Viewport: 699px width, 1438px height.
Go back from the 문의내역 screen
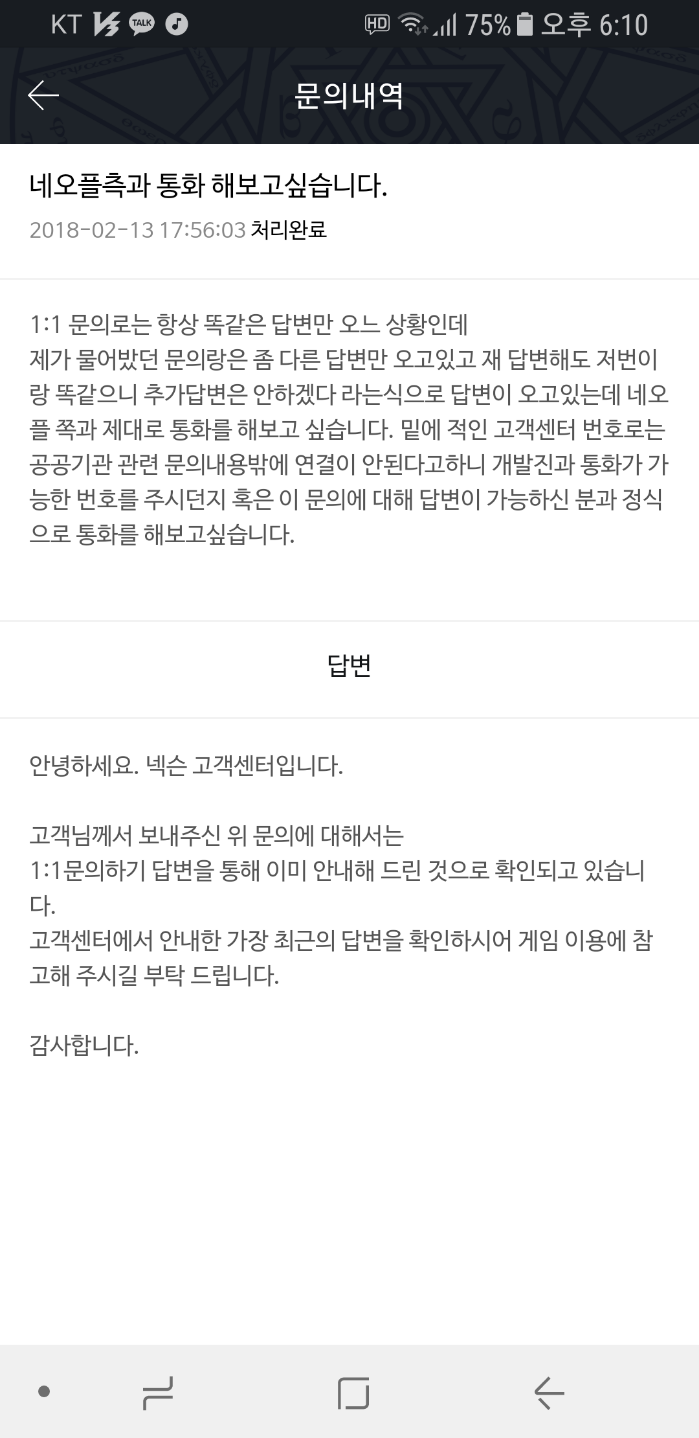(x=44, y=96)
